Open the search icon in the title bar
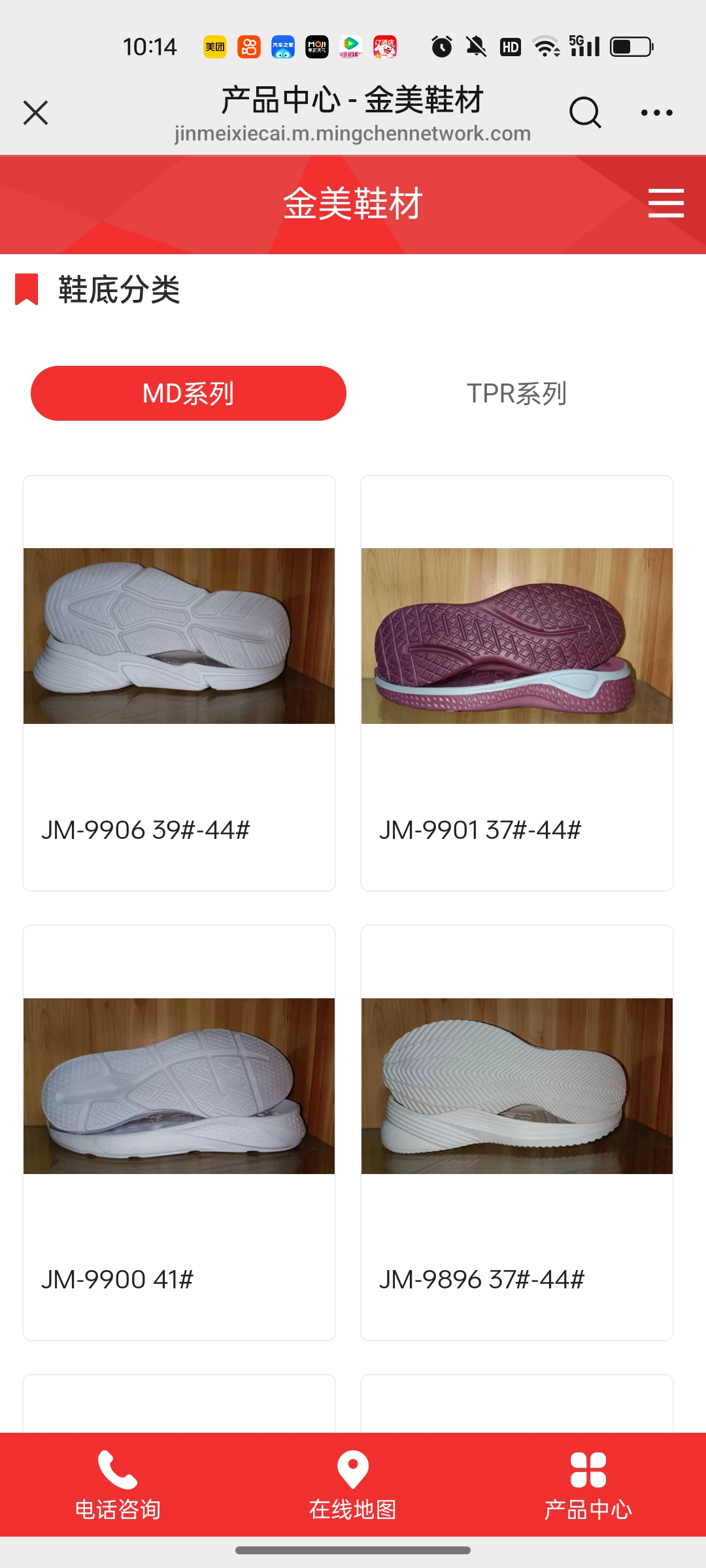 (584, 112)
